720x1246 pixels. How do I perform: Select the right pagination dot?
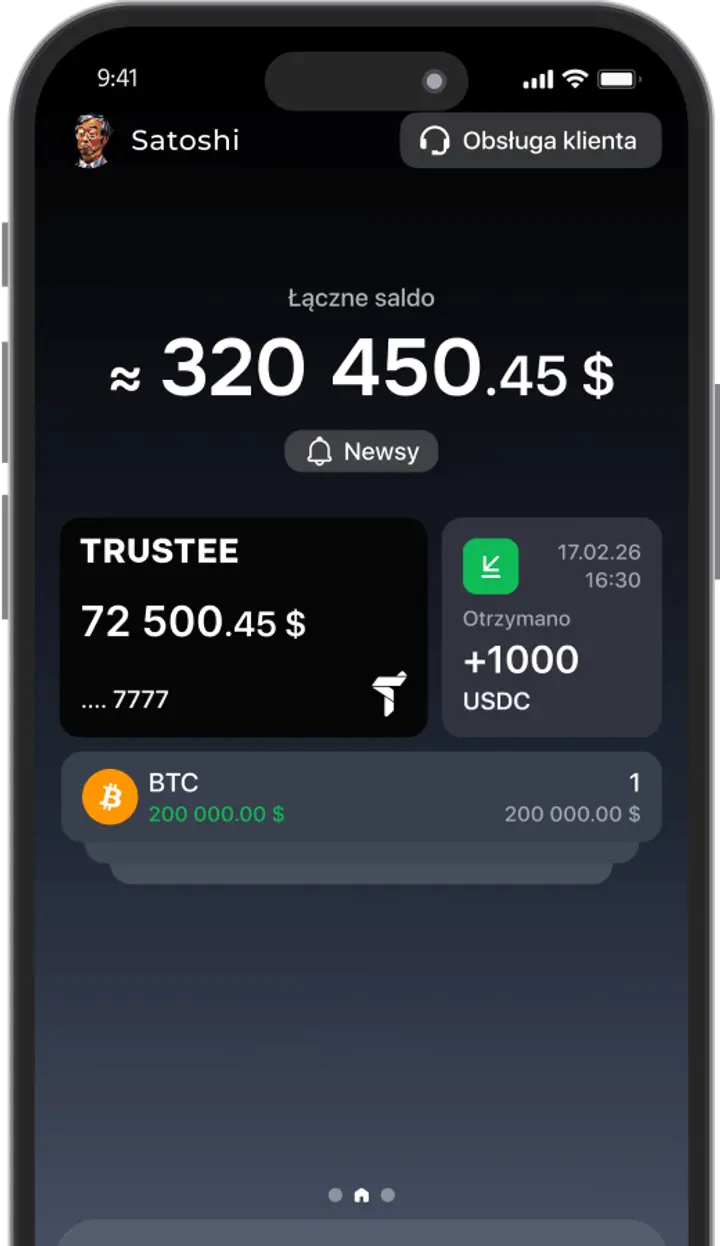(x=388, y=1194)
